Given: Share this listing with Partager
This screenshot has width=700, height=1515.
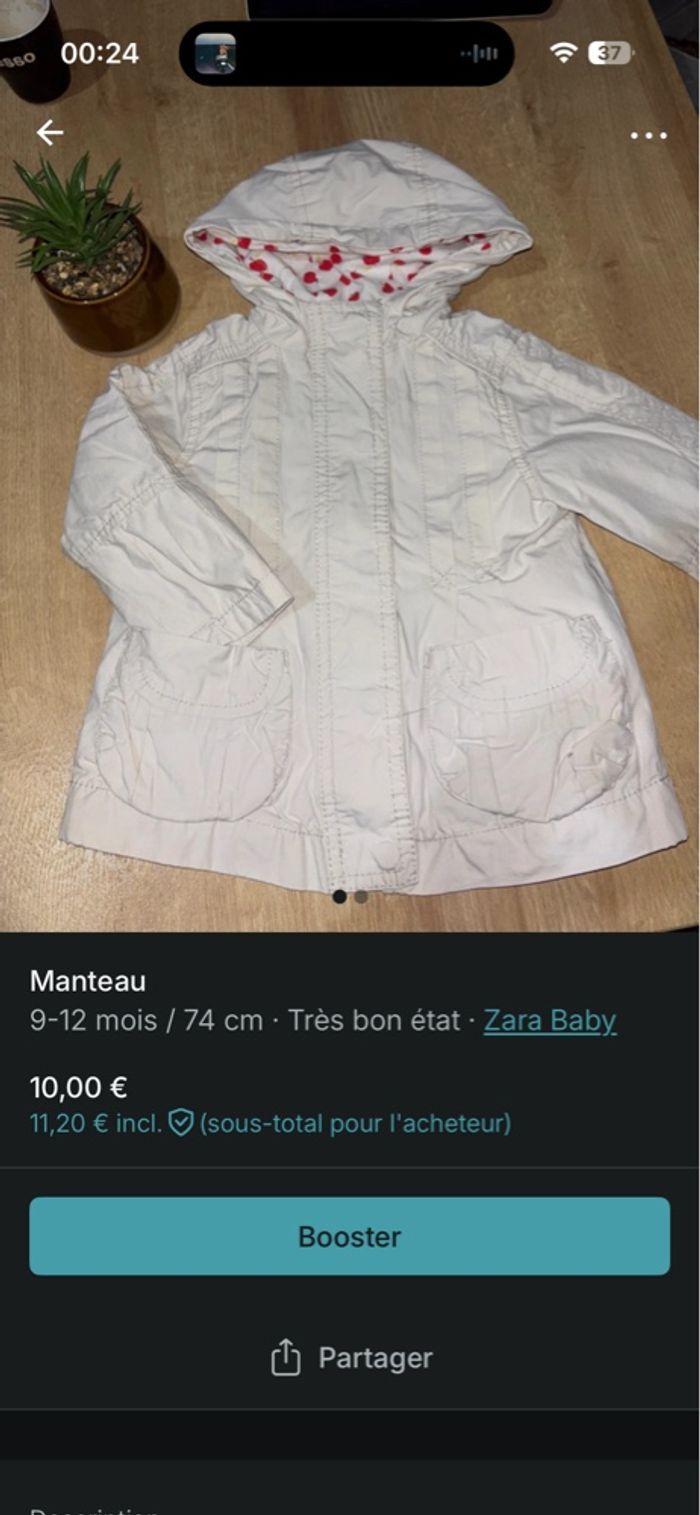Looking at the screenshot, I should (x=351, y=1358).
